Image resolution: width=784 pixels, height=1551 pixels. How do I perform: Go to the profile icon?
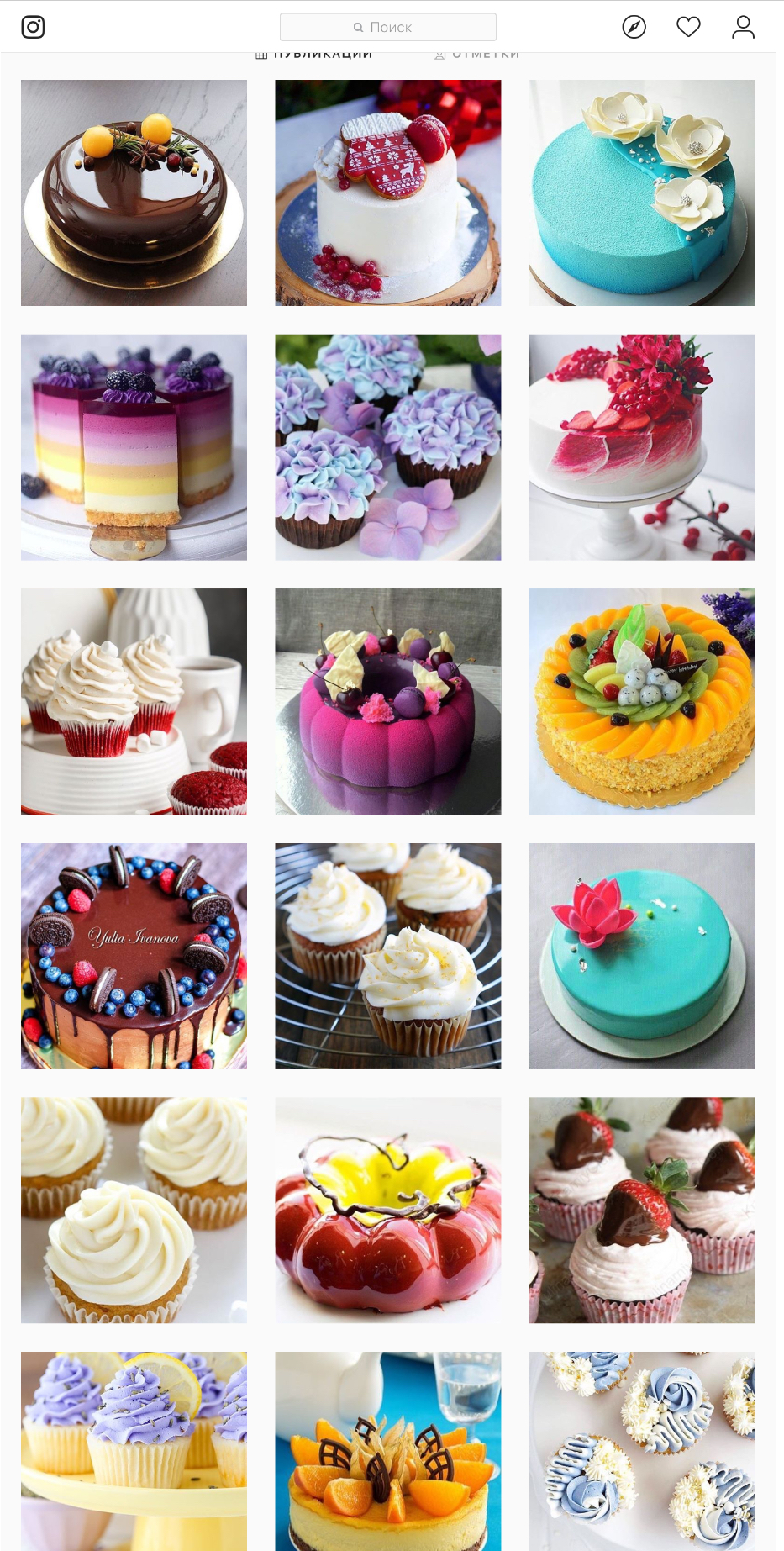[x=743, y=27]
